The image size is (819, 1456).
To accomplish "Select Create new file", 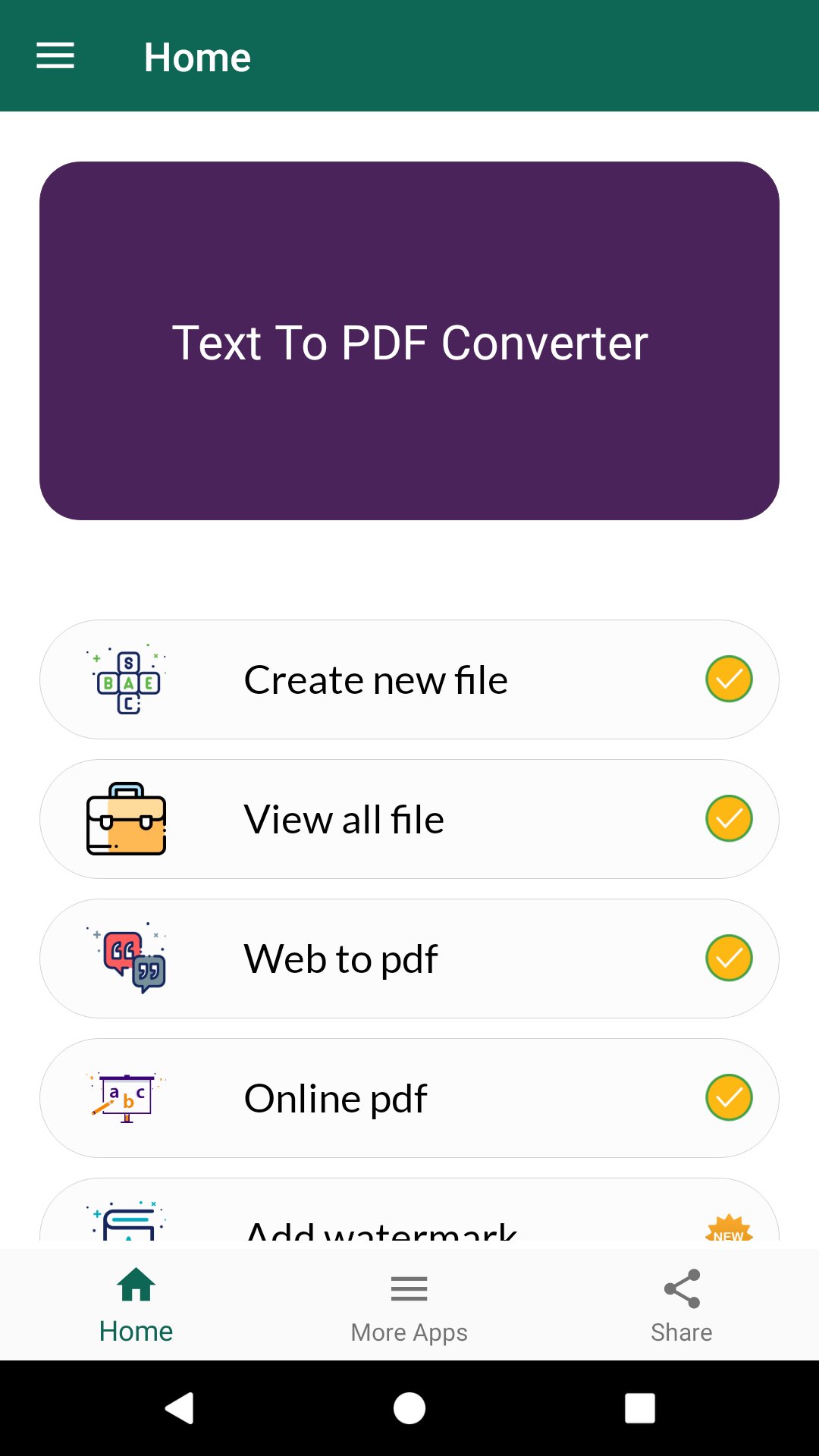I will [409, 679].
